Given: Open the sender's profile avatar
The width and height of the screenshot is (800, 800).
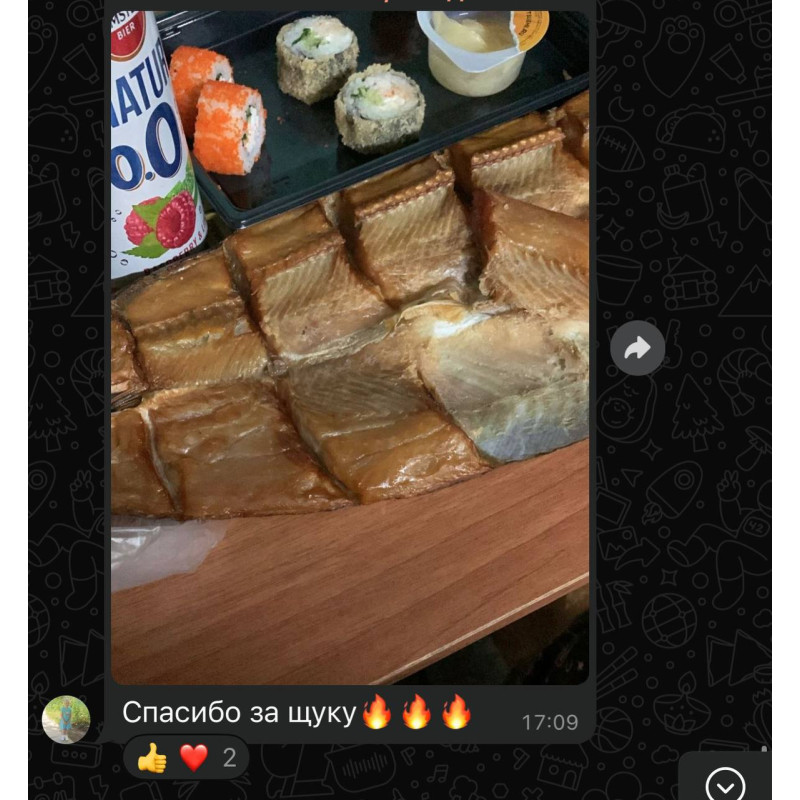Looking at the screenshot, I should tap(66, 719).
